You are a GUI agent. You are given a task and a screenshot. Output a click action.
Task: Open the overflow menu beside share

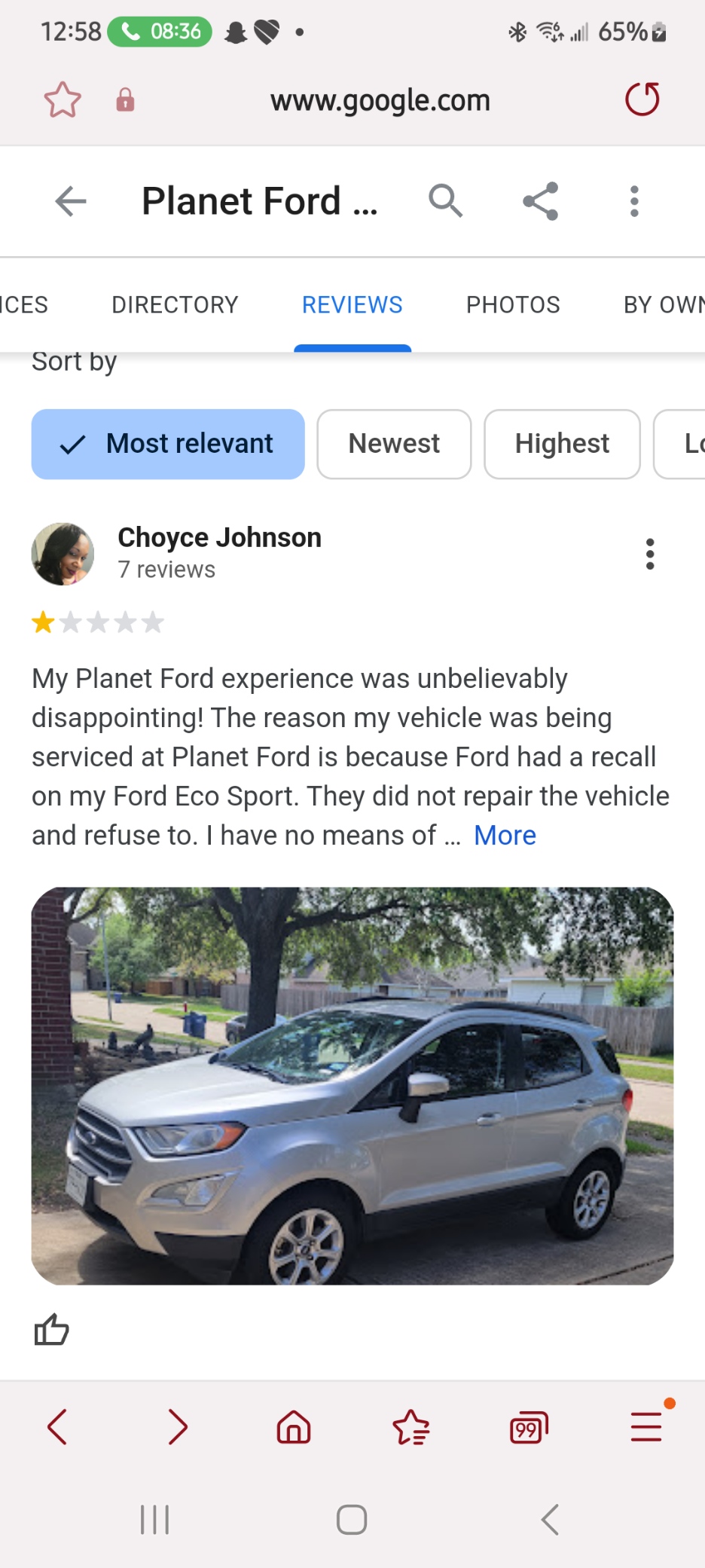click(x=634, y=201)
